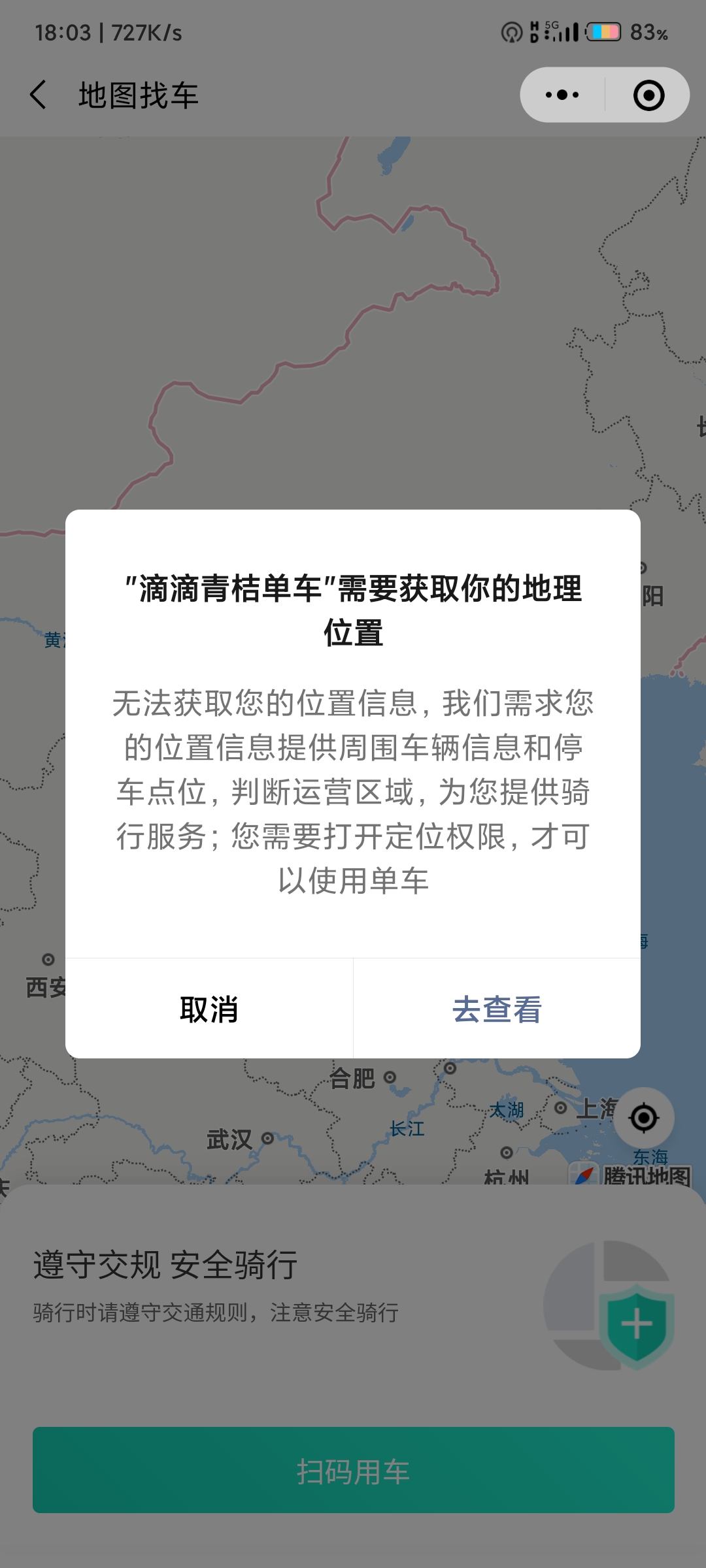Go back from 地图找车 page

point(39,95)
